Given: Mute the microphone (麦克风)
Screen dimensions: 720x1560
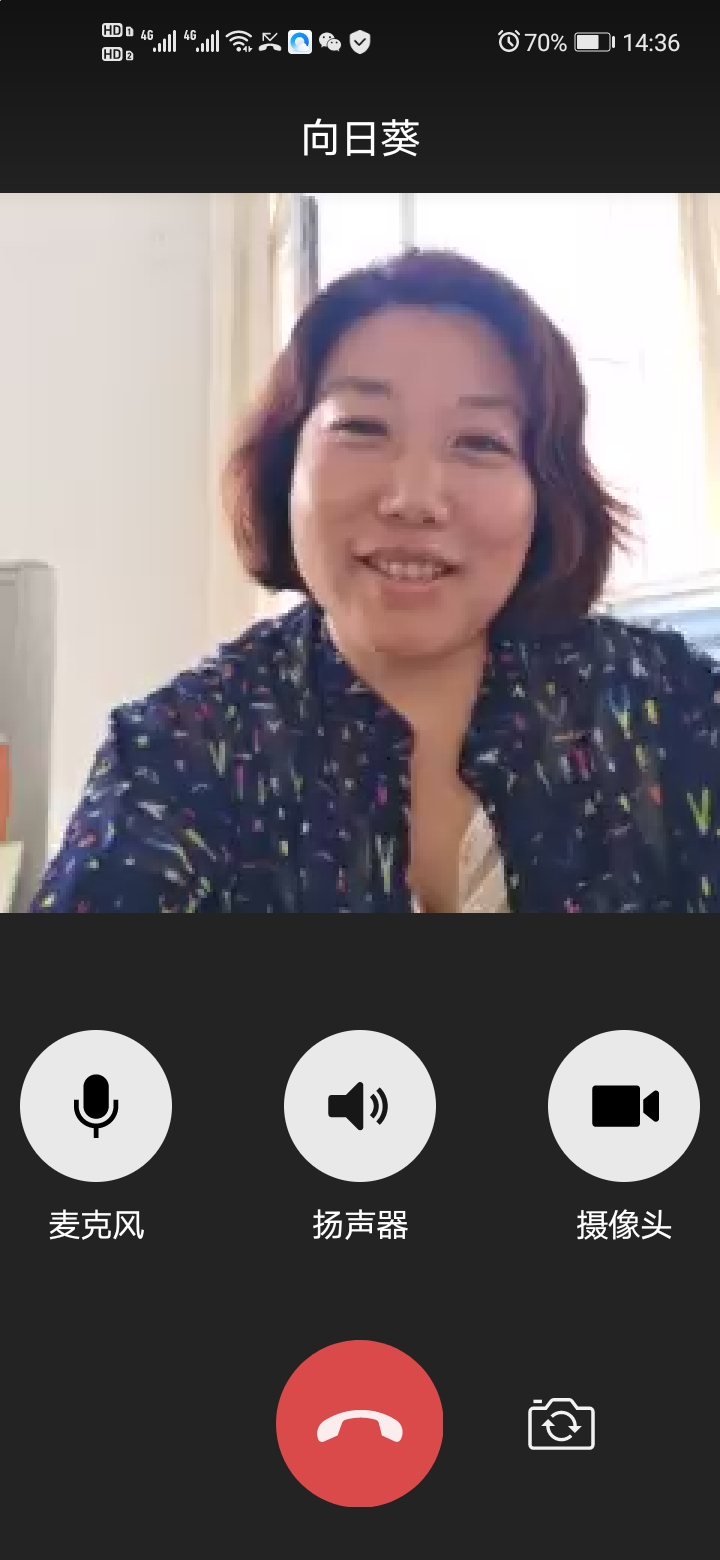Looking at the screenshot, I should (x=96, y=1106).
